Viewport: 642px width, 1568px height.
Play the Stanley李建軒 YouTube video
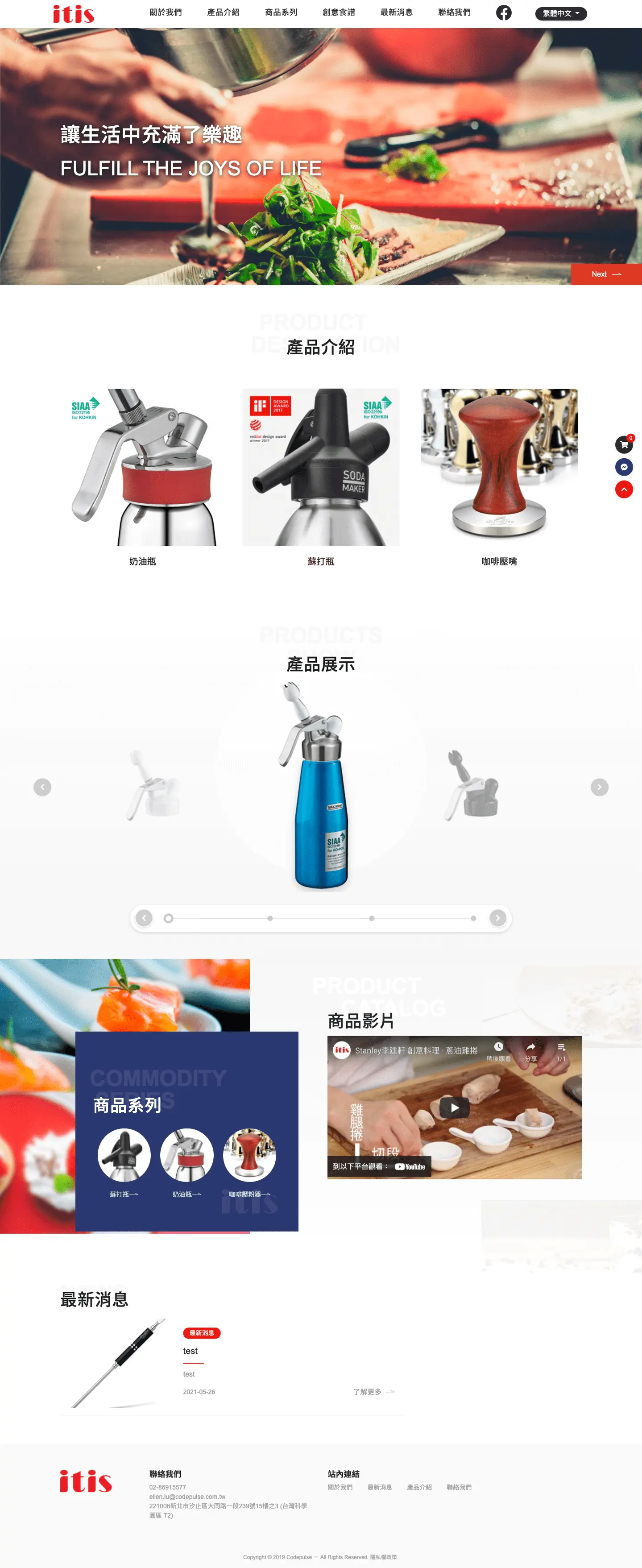(x=454, y=1107)
